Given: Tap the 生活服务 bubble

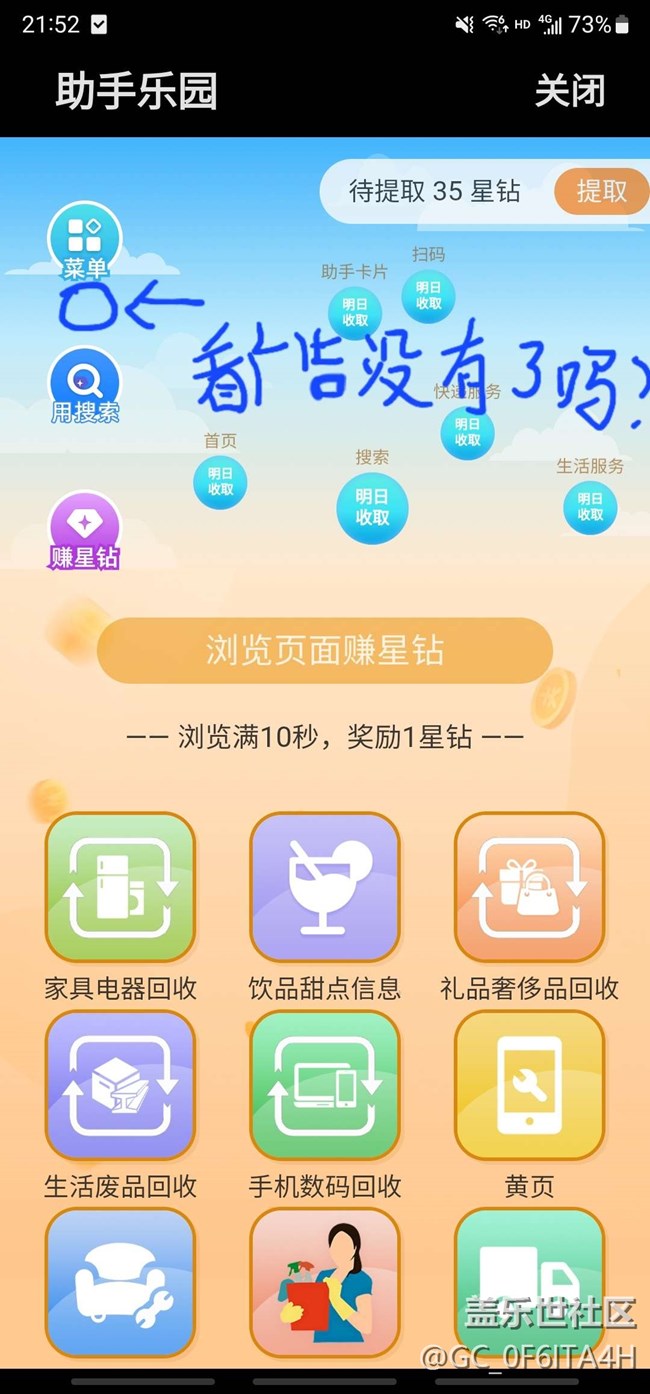Looking at the screenshot, I should click(x=590, y=507).
